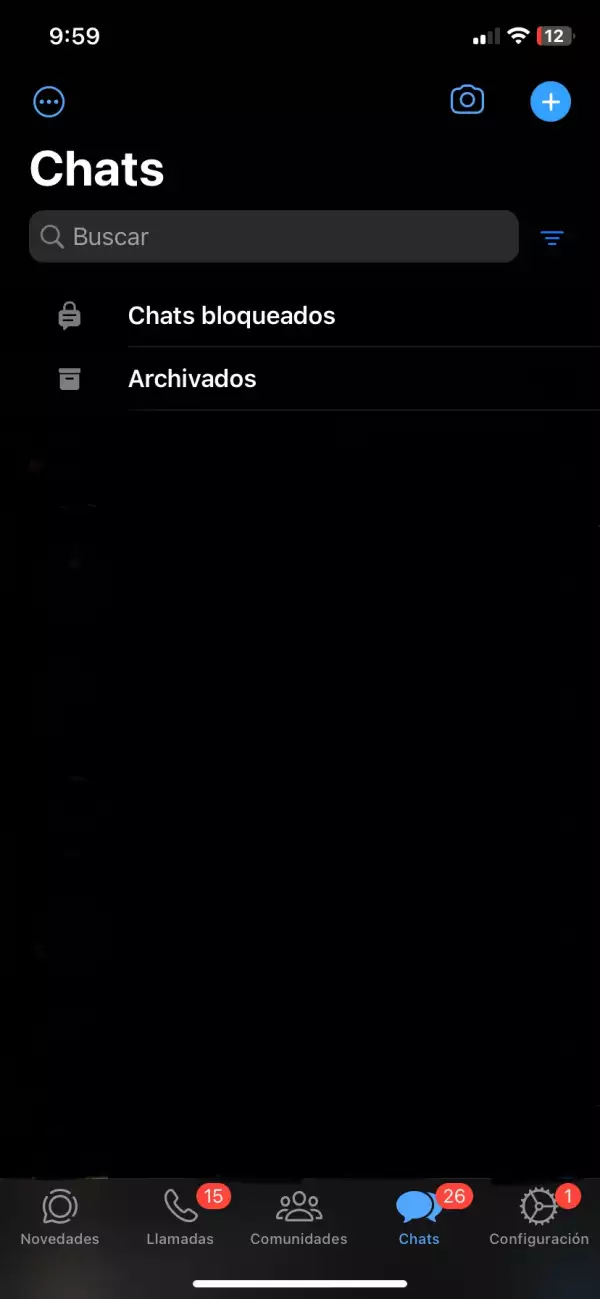Viewport: 600px width, 1299px height.
Task: Tap the Buscar search field
Action: click(273, 237)
